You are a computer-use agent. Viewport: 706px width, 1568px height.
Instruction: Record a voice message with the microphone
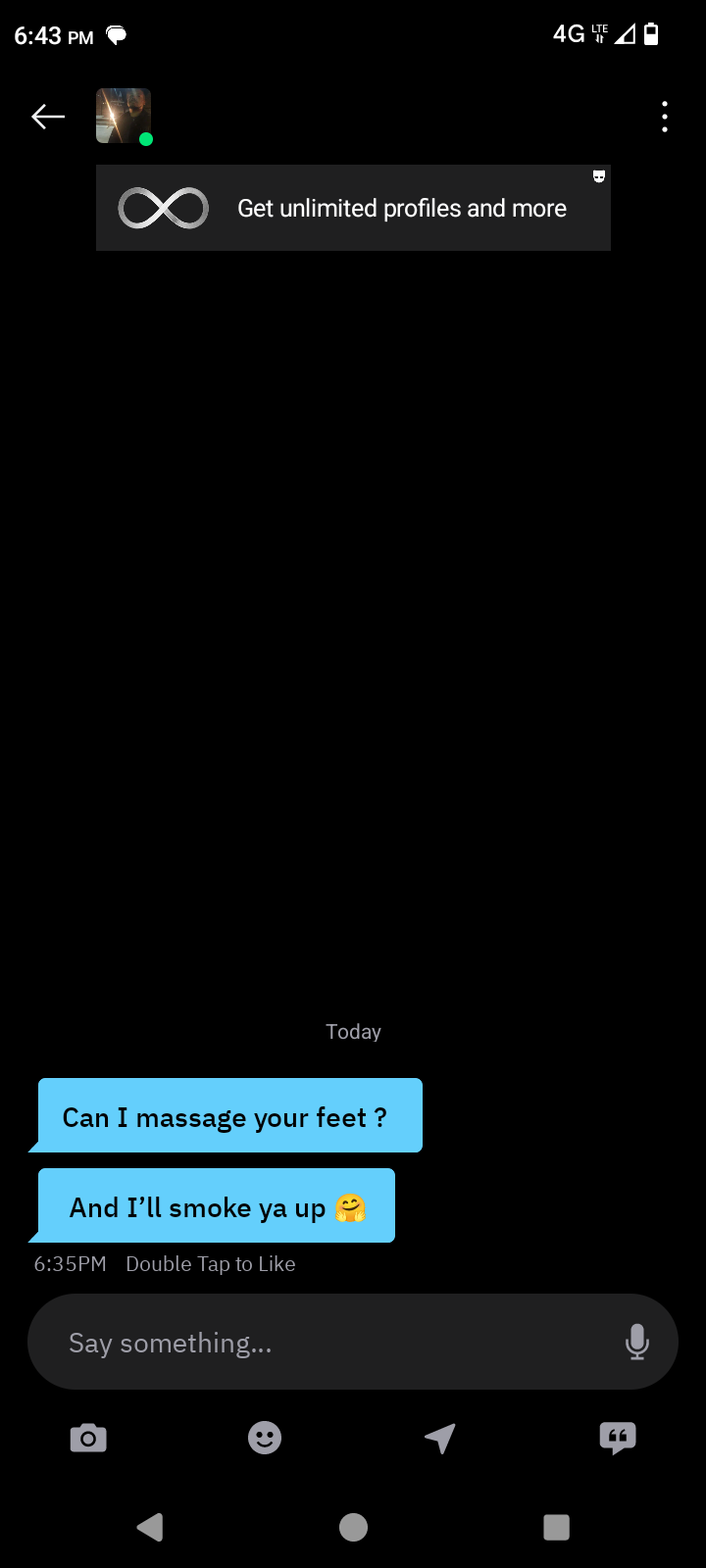click(x=636, y=1342)
